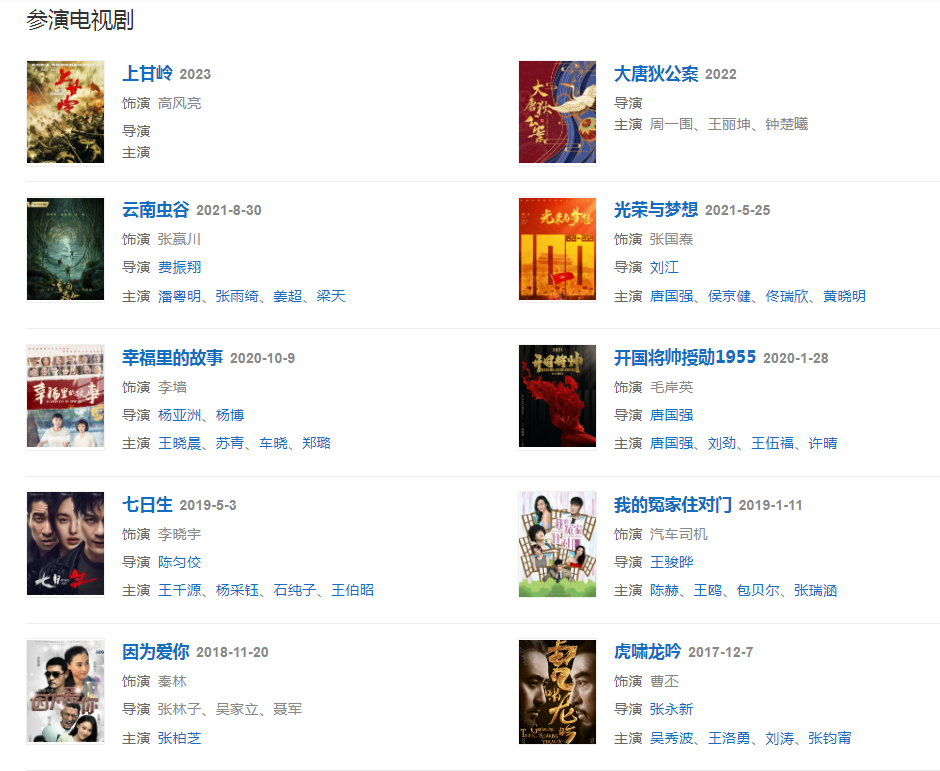The height and width of the screenshot is (771, 940).
Task: Tap the 七日生 poster thumbnail
Action: pyautogui.click(x=65, y=543)
